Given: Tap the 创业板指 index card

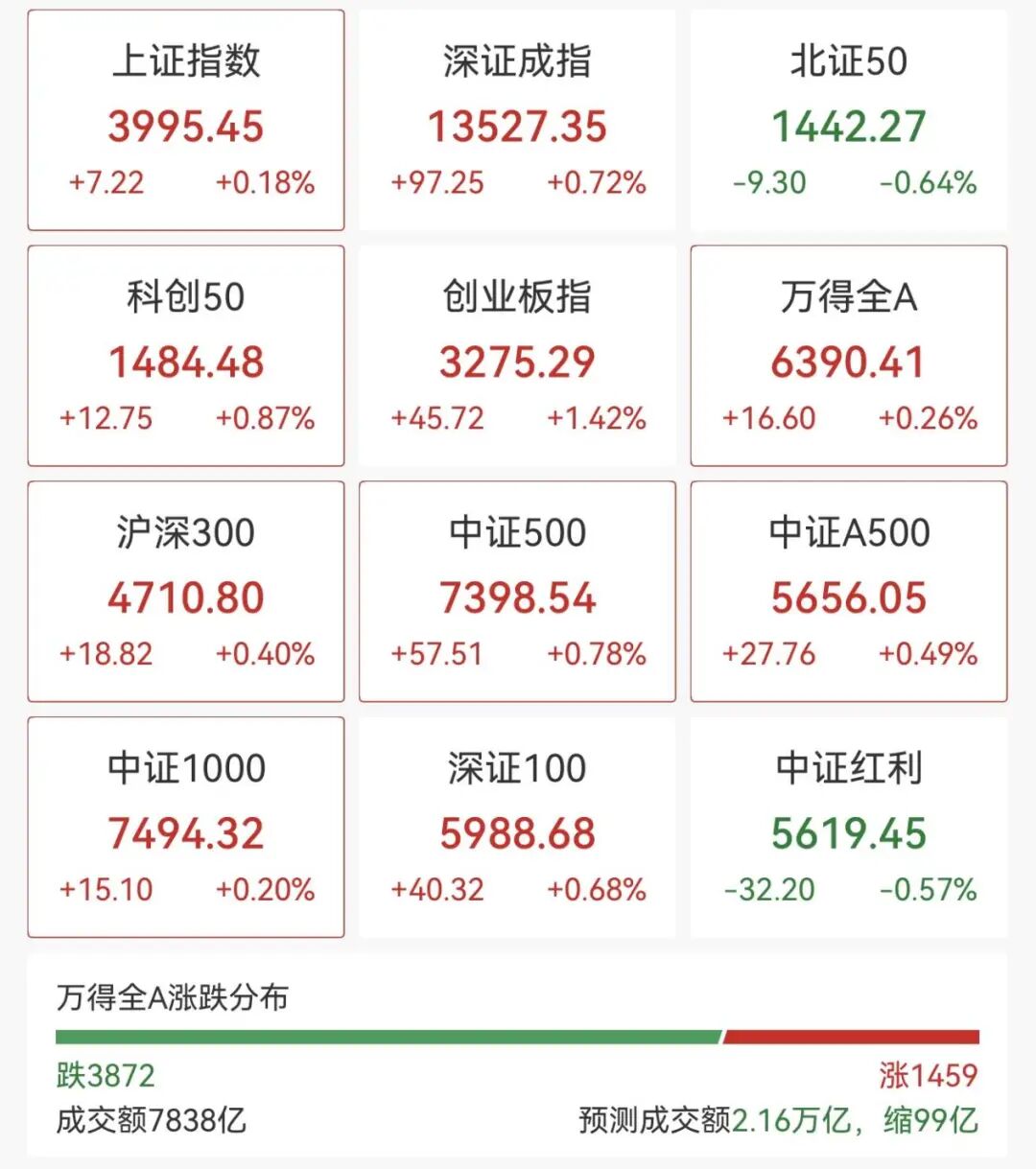Looking at the screenshot, I should (517, 356).
